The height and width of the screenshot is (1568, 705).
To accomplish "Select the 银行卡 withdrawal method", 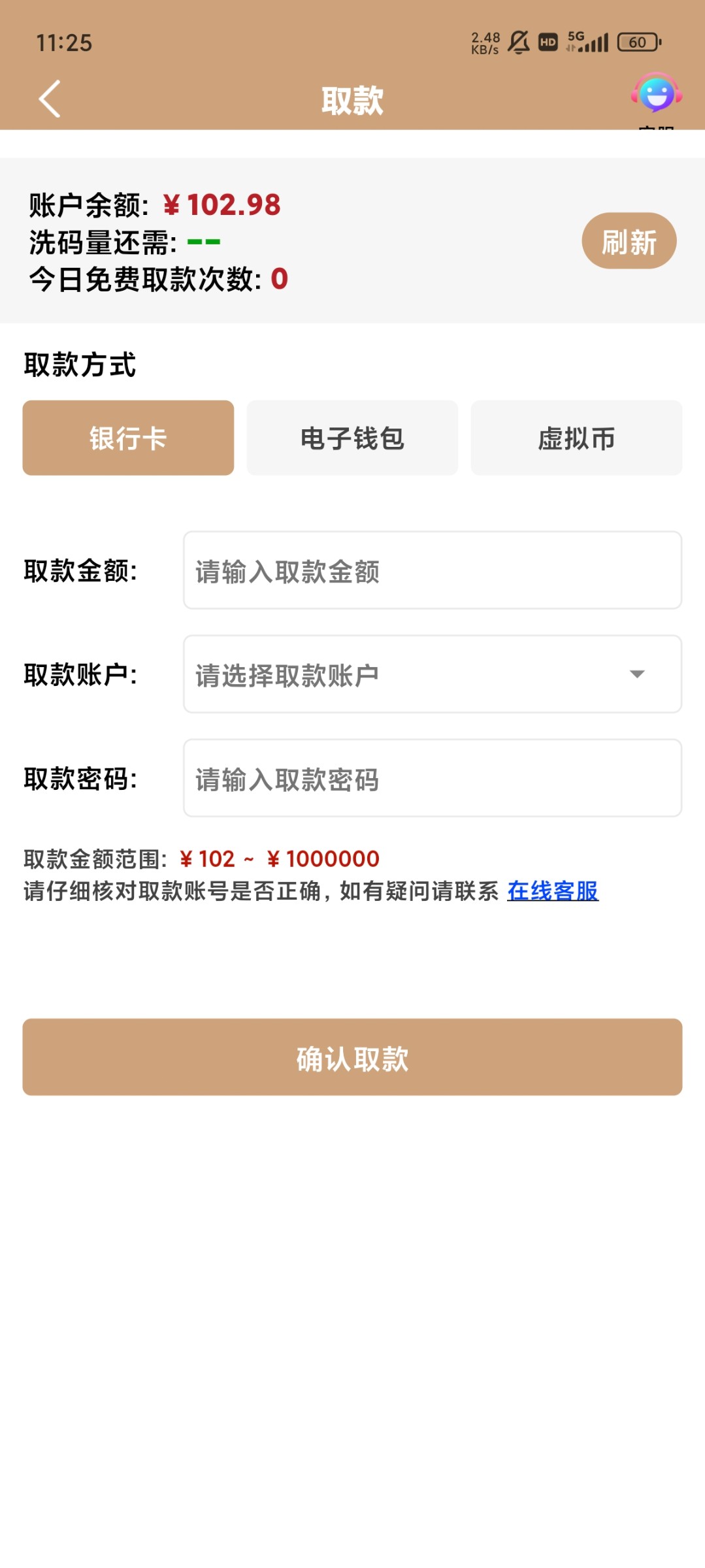I will coord(128,438).
